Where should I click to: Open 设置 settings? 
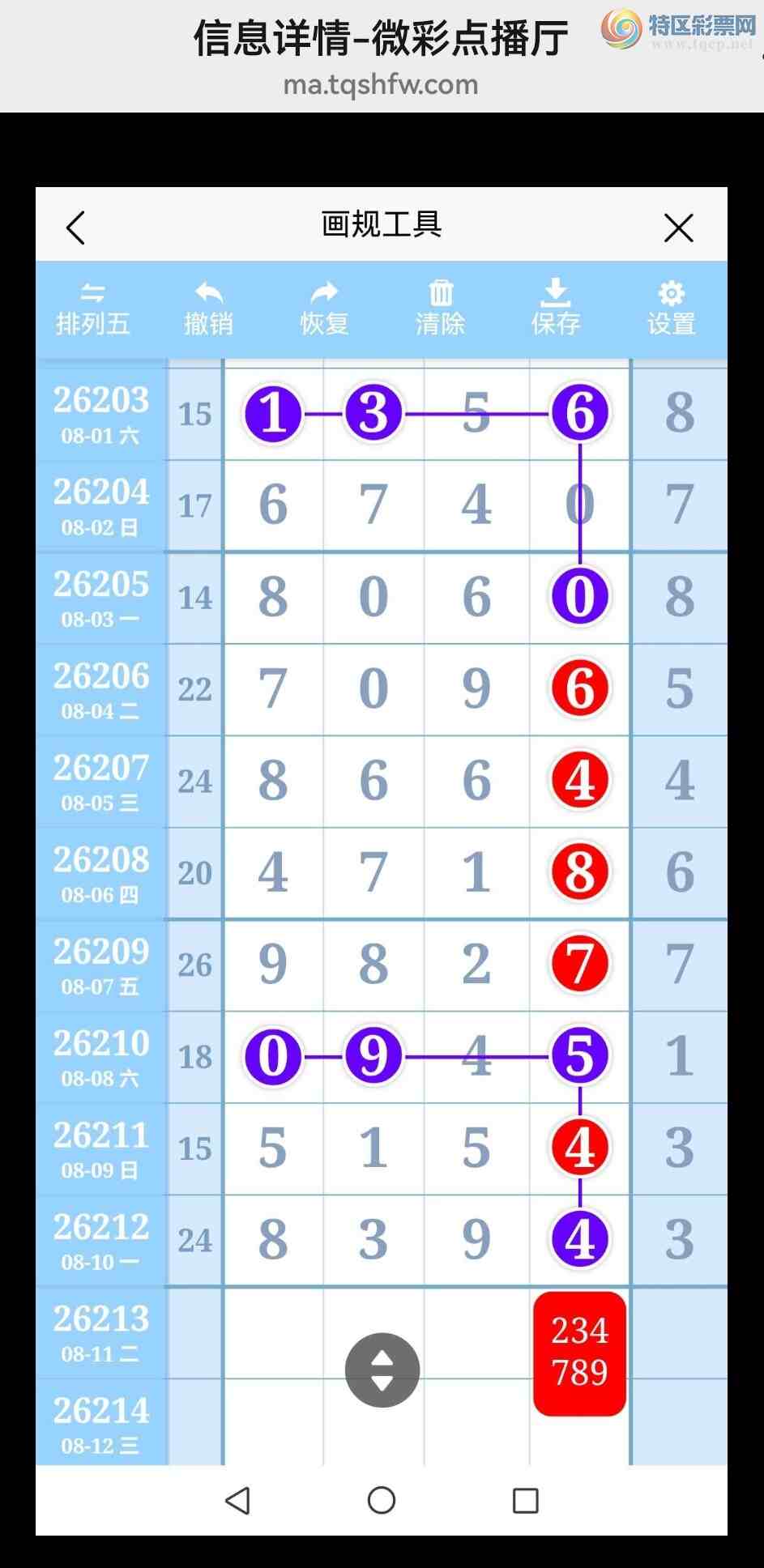pos(672,309)
